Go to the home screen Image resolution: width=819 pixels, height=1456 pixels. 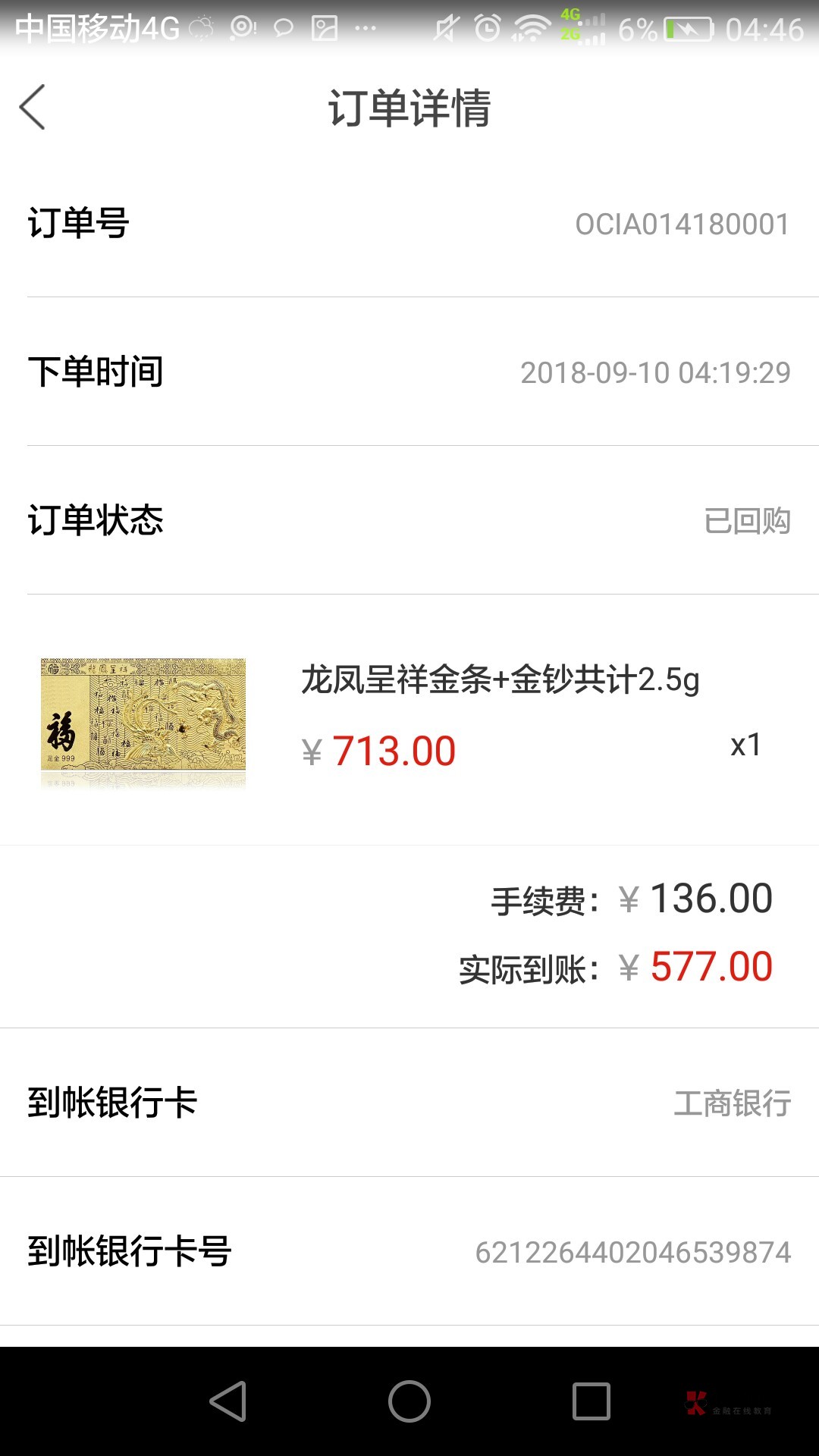(x=409, y=1401)
